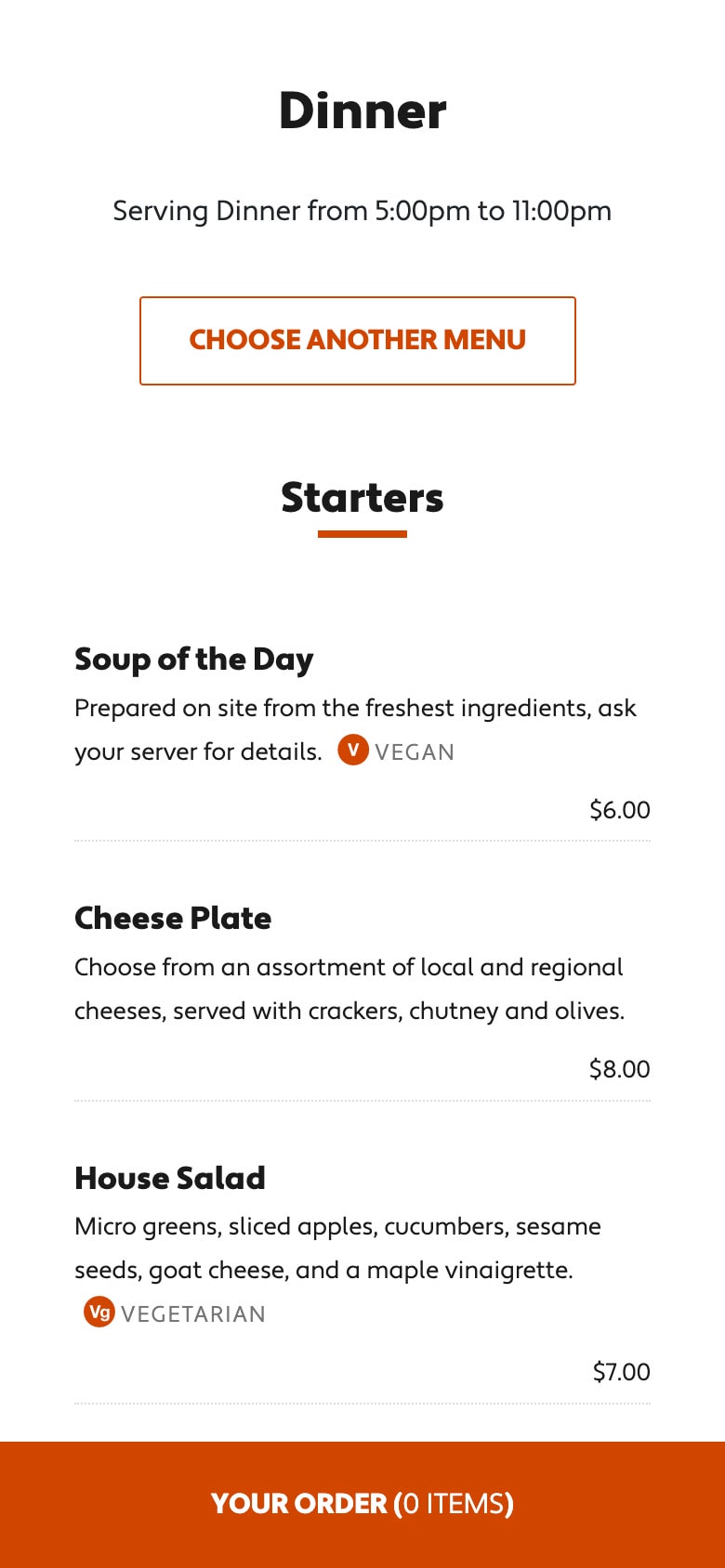Open the Starters menu section header

coord(362,496)
